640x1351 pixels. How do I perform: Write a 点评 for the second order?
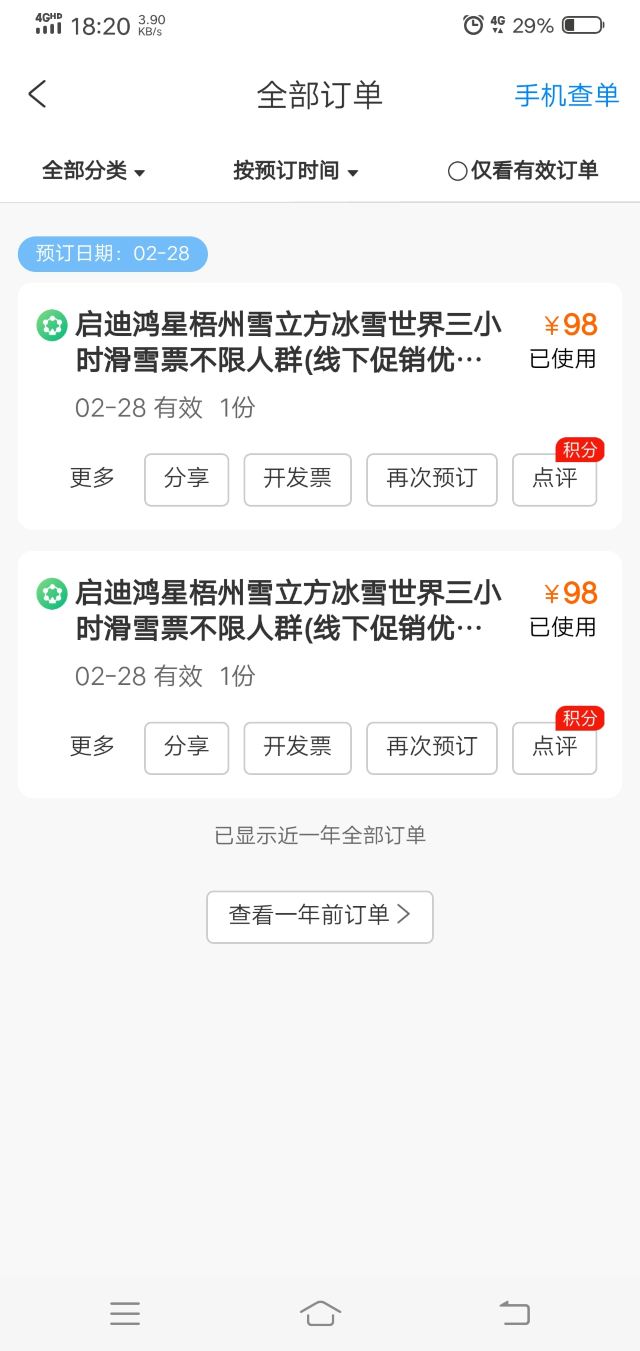click(x=554, y=747)
